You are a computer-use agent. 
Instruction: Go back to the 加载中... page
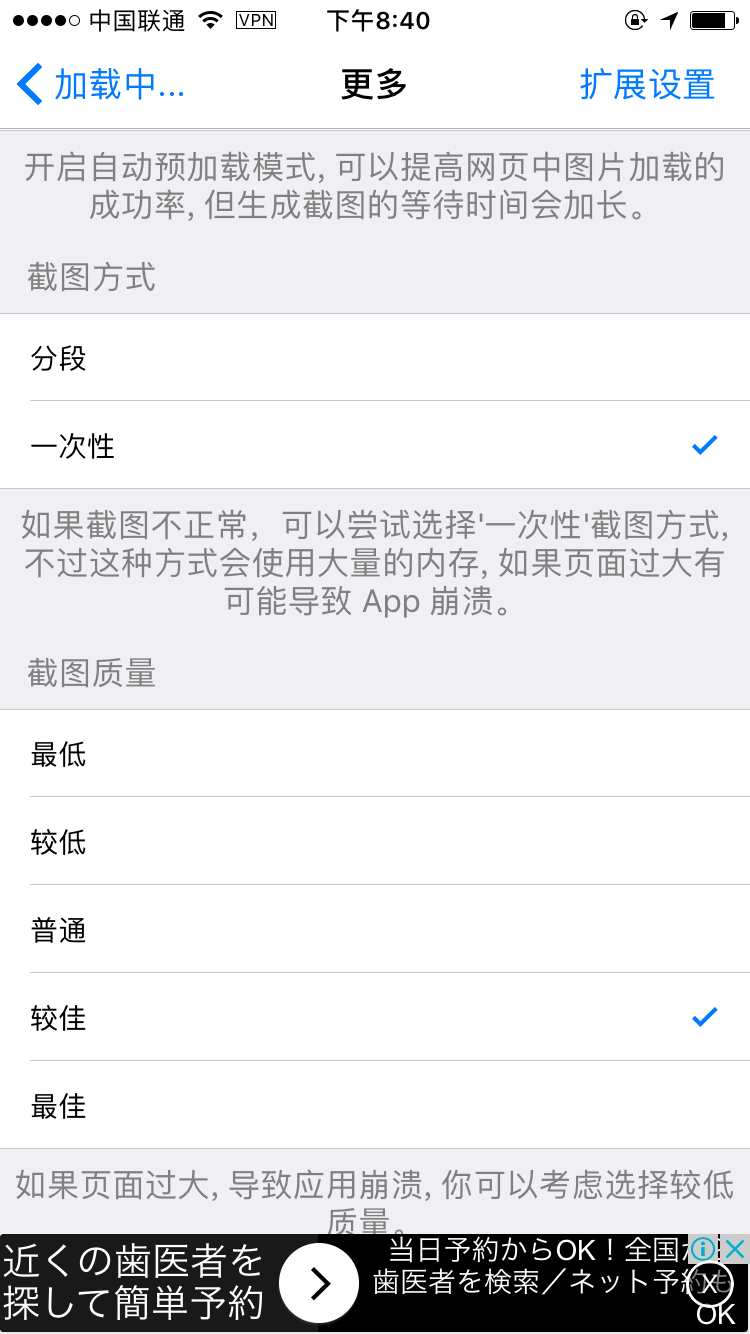[101, 85]
